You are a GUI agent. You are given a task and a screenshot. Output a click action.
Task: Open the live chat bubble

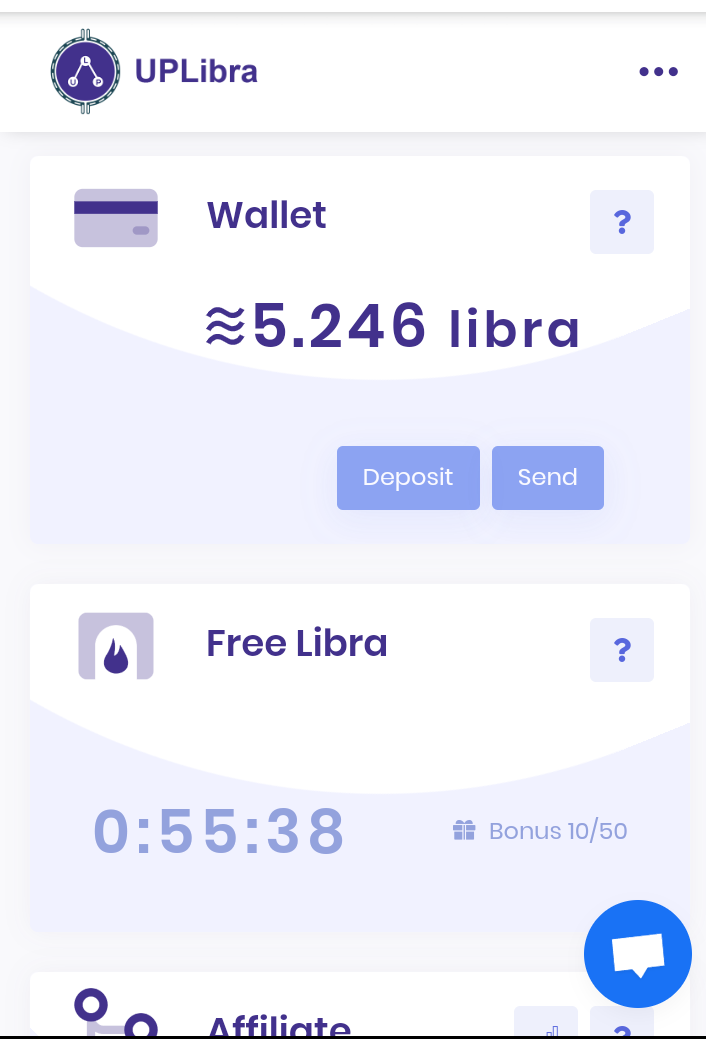click(x=638, y=953)
